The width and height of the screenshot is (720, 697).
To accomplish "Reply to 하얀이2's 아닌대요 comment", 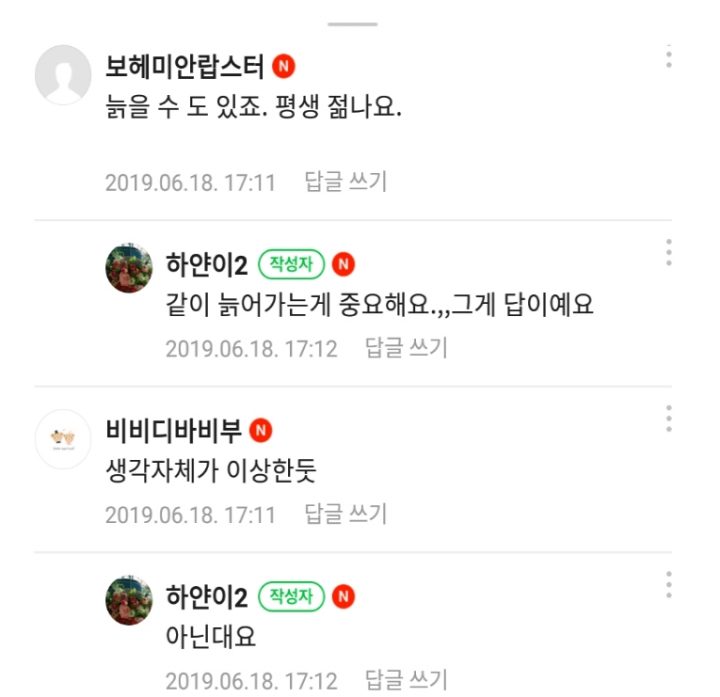I will pos(406,681).
